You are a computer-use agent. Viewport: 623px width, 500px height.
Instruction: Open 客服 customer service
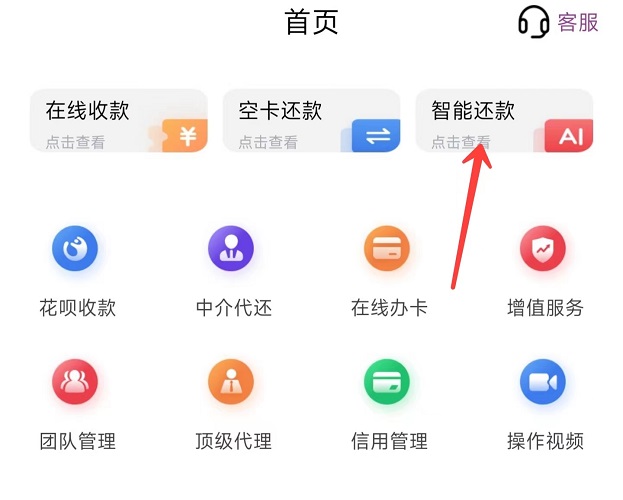tap(558, 22)
